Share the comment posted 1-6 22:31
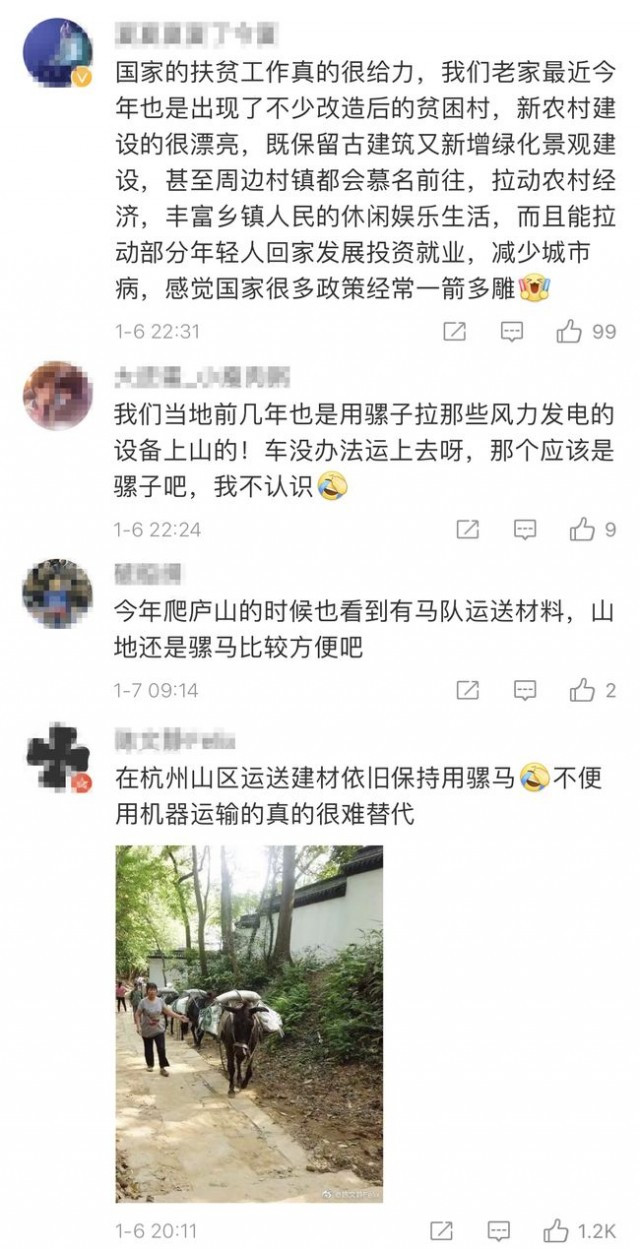640x1249 pixels. (x=454, y=331)
